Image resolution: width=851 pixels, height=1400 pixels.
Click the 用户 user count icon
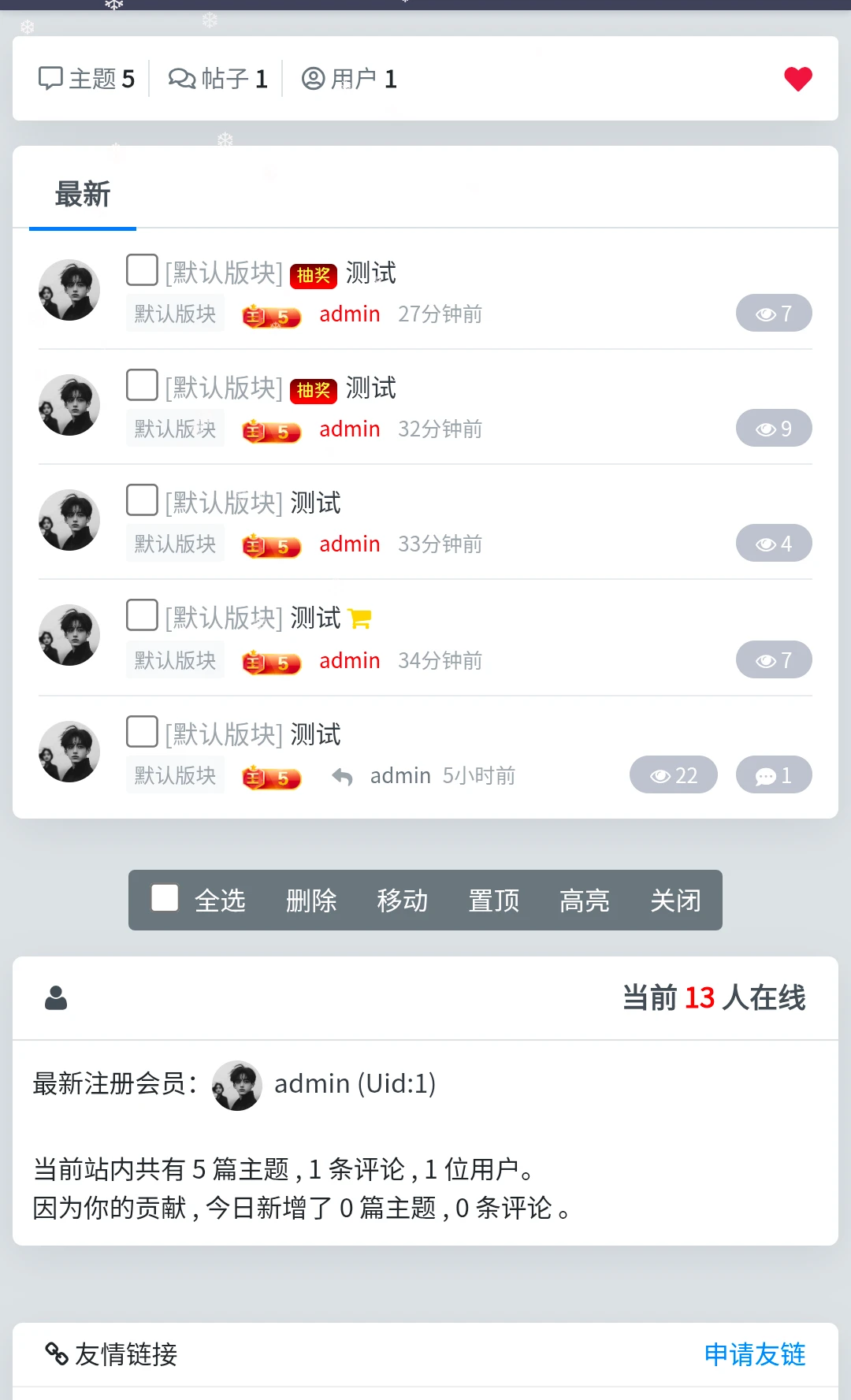[x=314, y=77]
